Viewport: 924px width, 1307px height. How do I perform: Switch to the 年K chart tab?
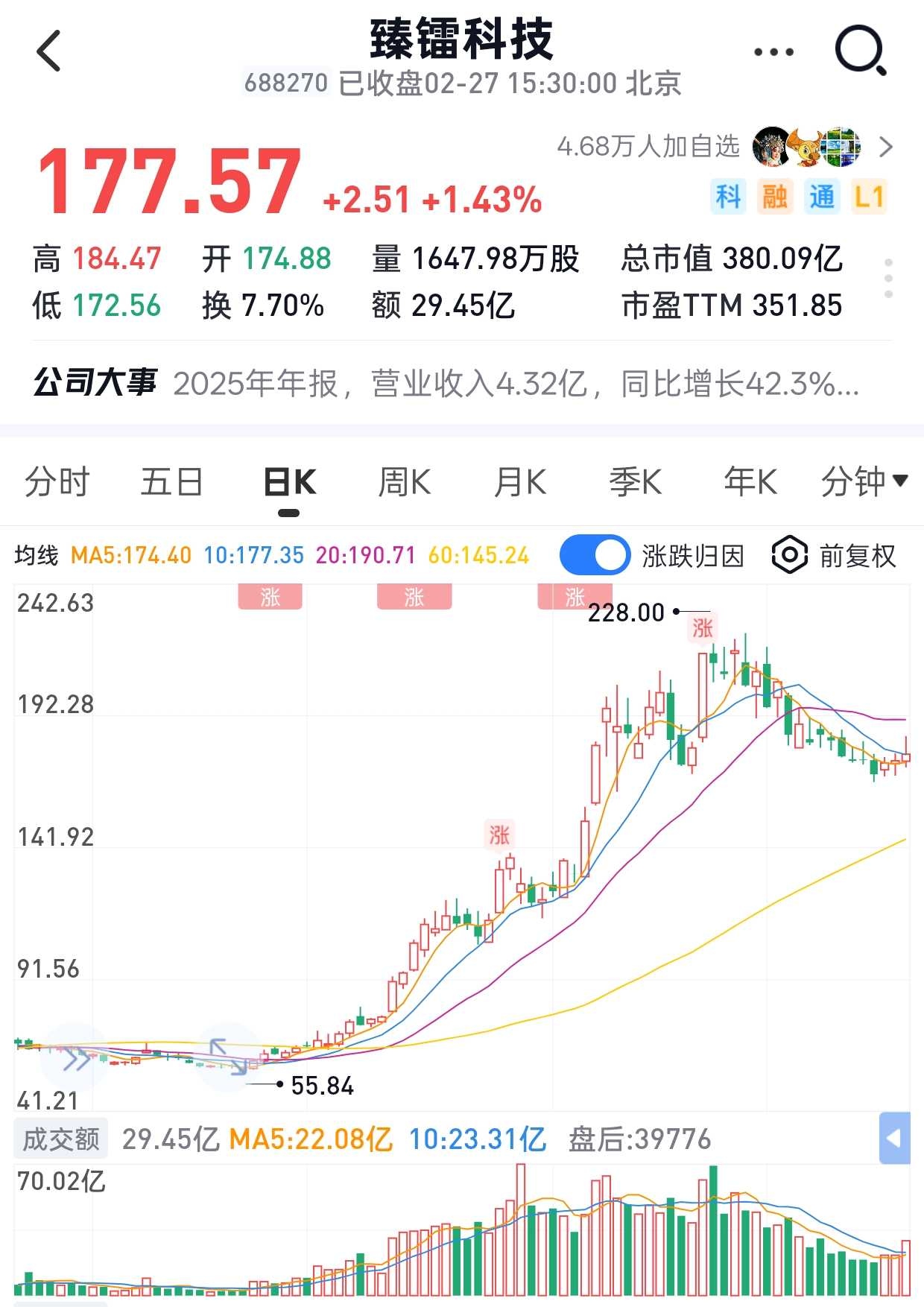(750, 482)
